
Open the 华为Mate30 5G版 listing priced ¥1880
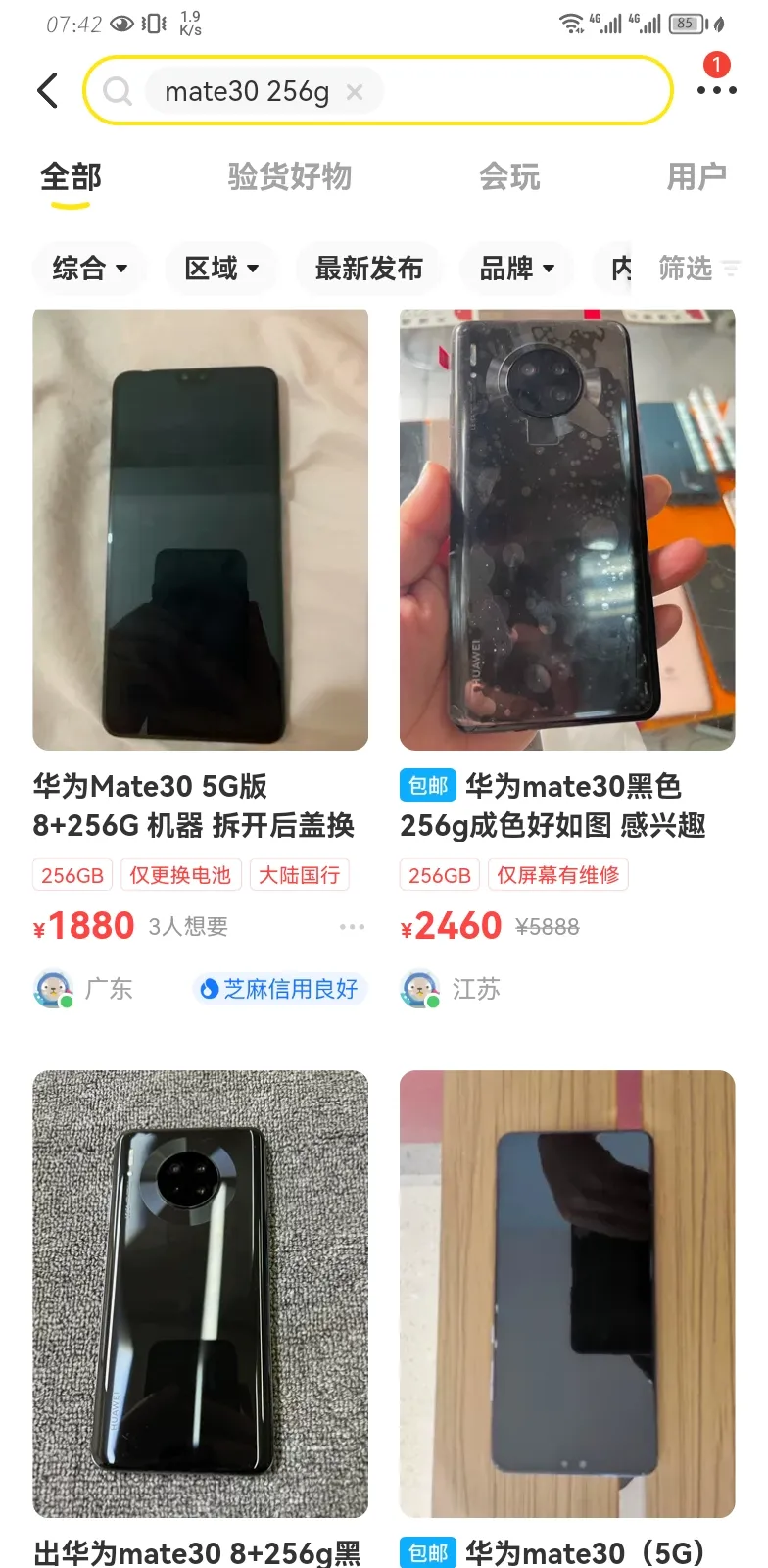tap(200, 529)
